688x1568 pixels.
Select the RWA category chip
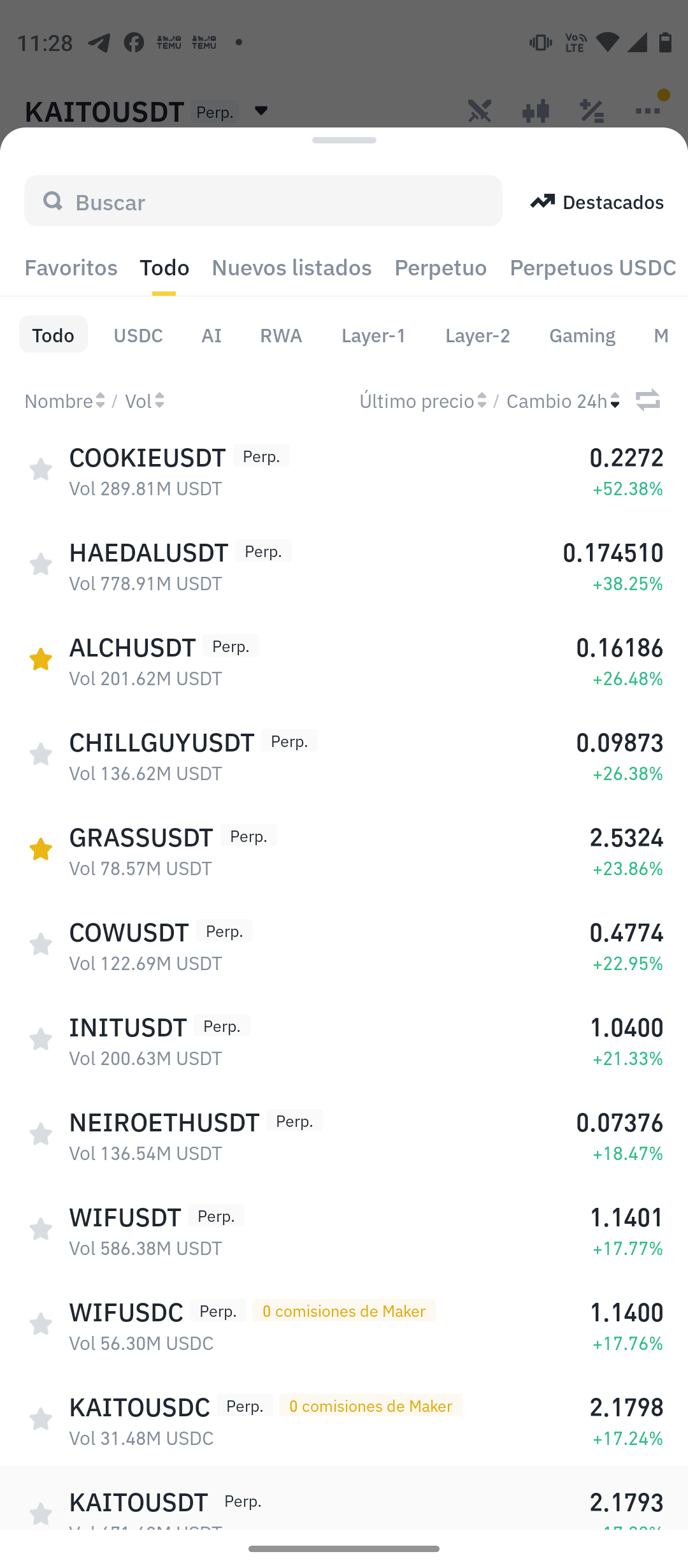pyautogui.click(x=281, y=335)
